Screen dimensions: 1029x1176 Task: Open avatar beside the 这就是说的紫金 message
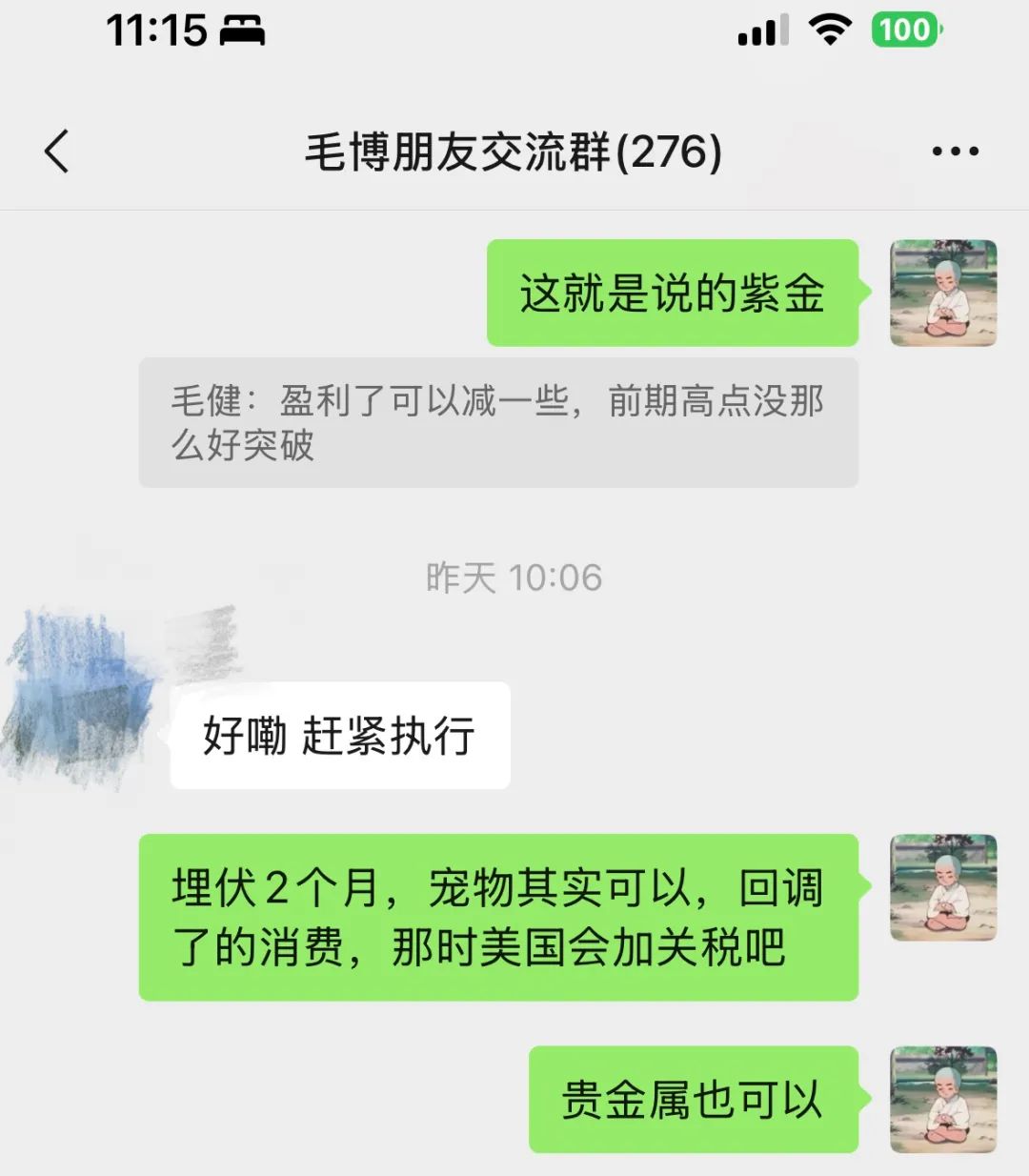tap(942, 293)
